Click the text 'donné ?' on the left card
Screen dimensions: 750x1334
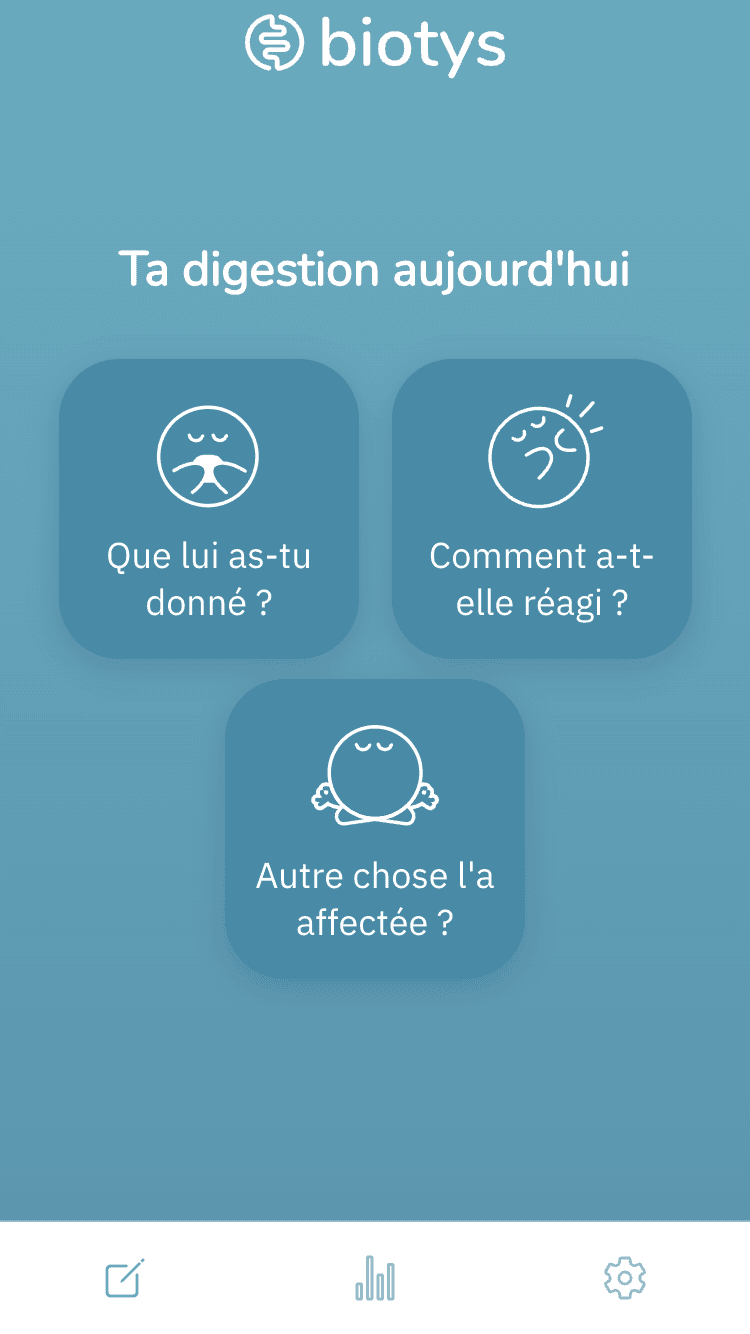[x=208, y=601]
